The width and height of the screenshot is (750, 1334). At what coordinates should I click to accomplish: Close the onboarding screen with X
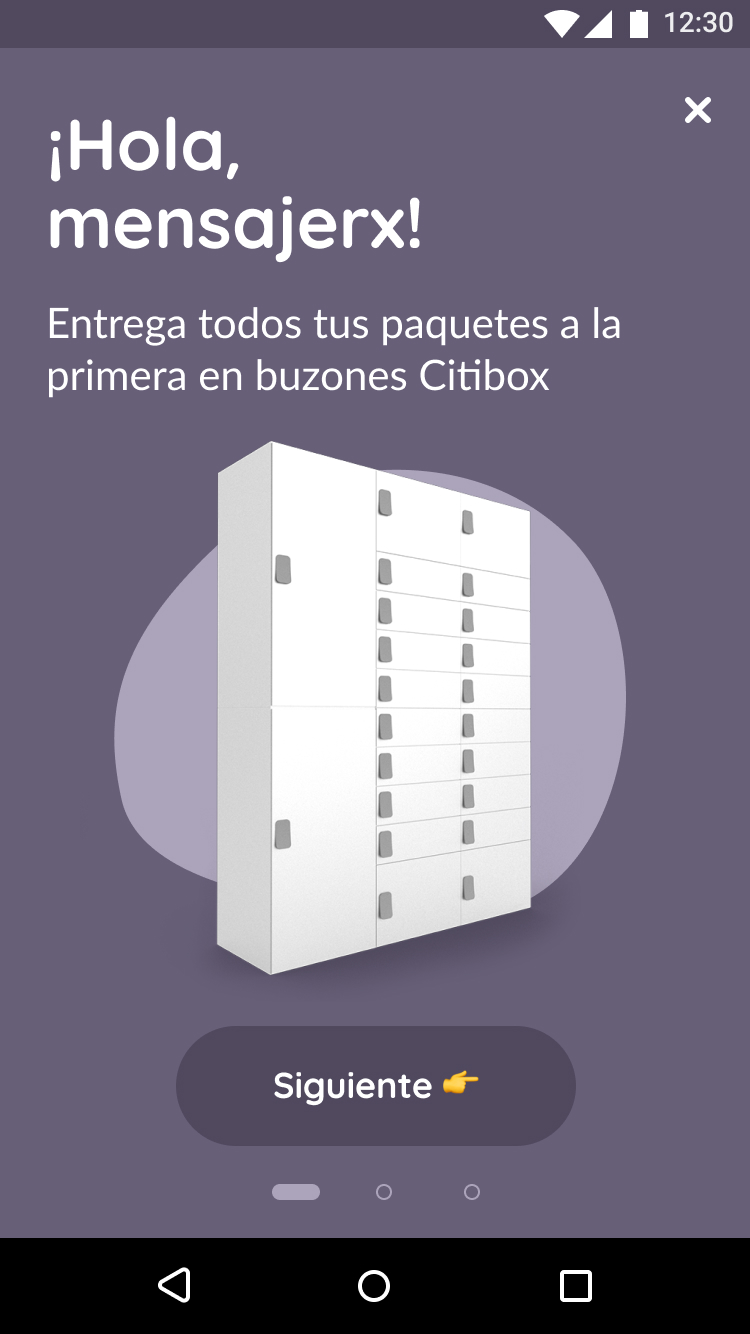pyautogui.click(x=697, y=110)
